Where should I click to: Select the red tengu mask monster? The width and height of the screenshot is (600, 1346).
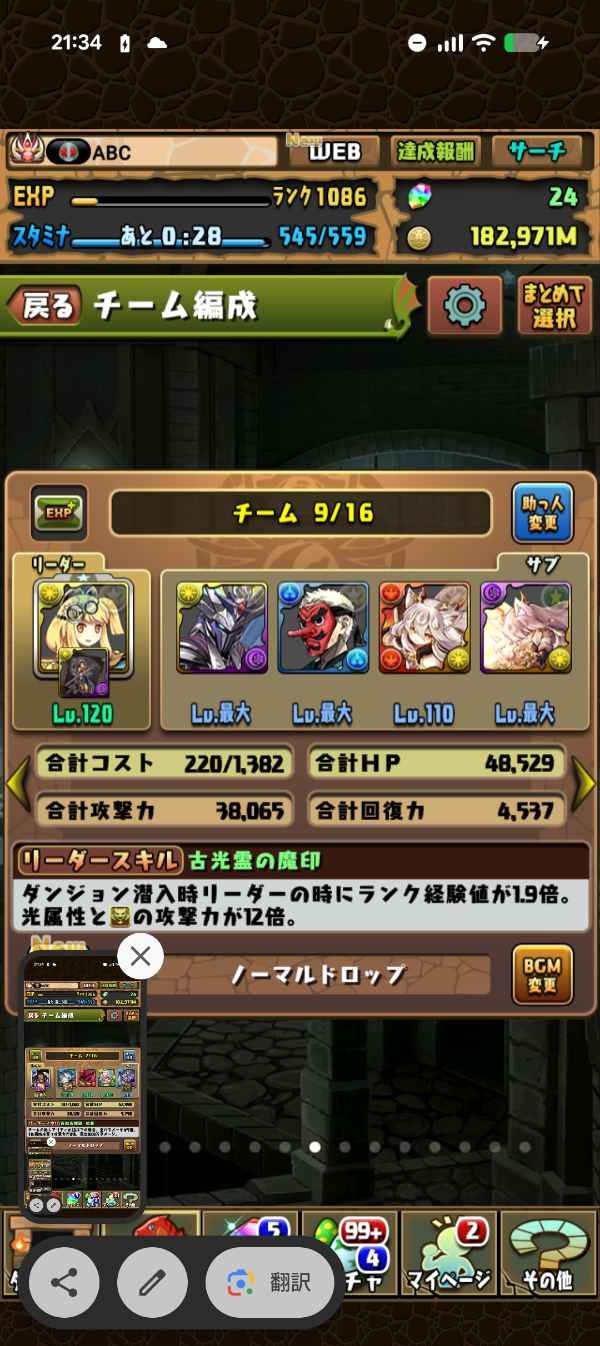323,628
